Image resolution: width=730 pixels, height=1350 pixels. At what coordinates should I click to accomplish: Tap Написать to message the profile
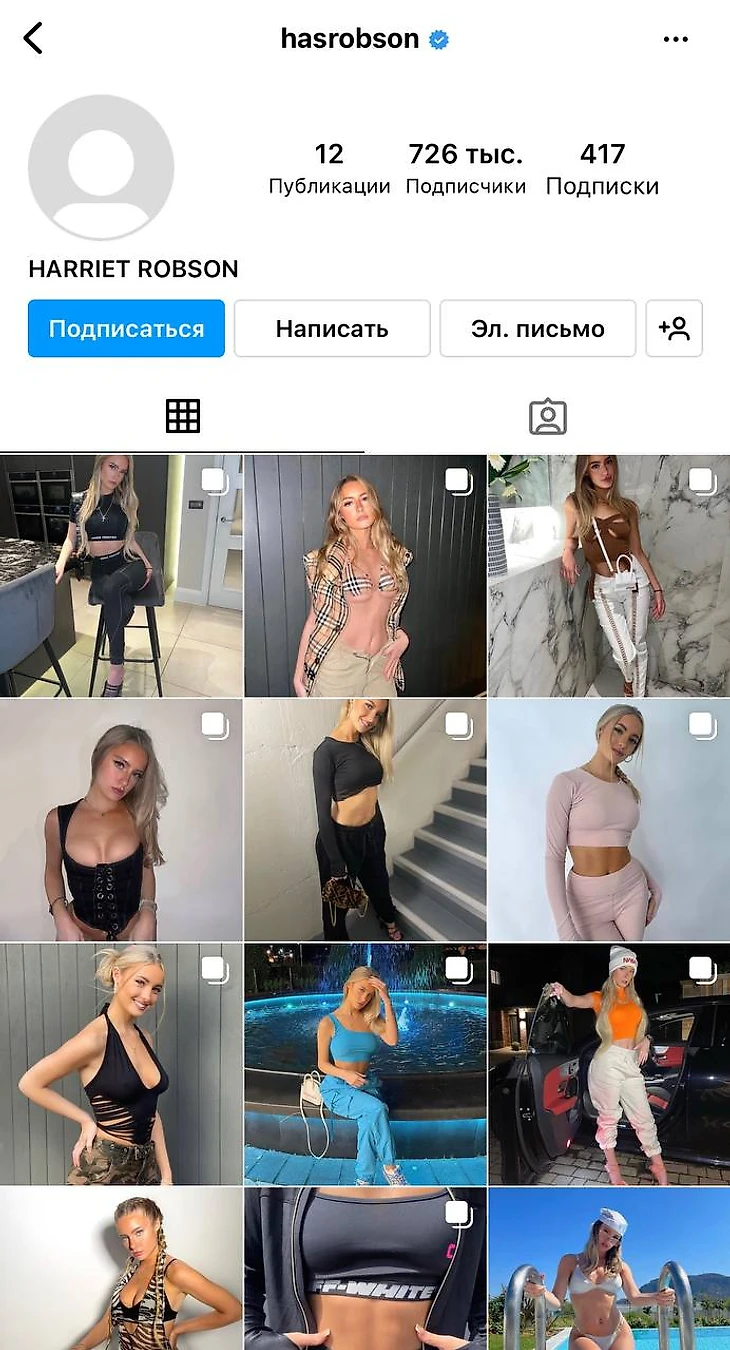[332, 328]
